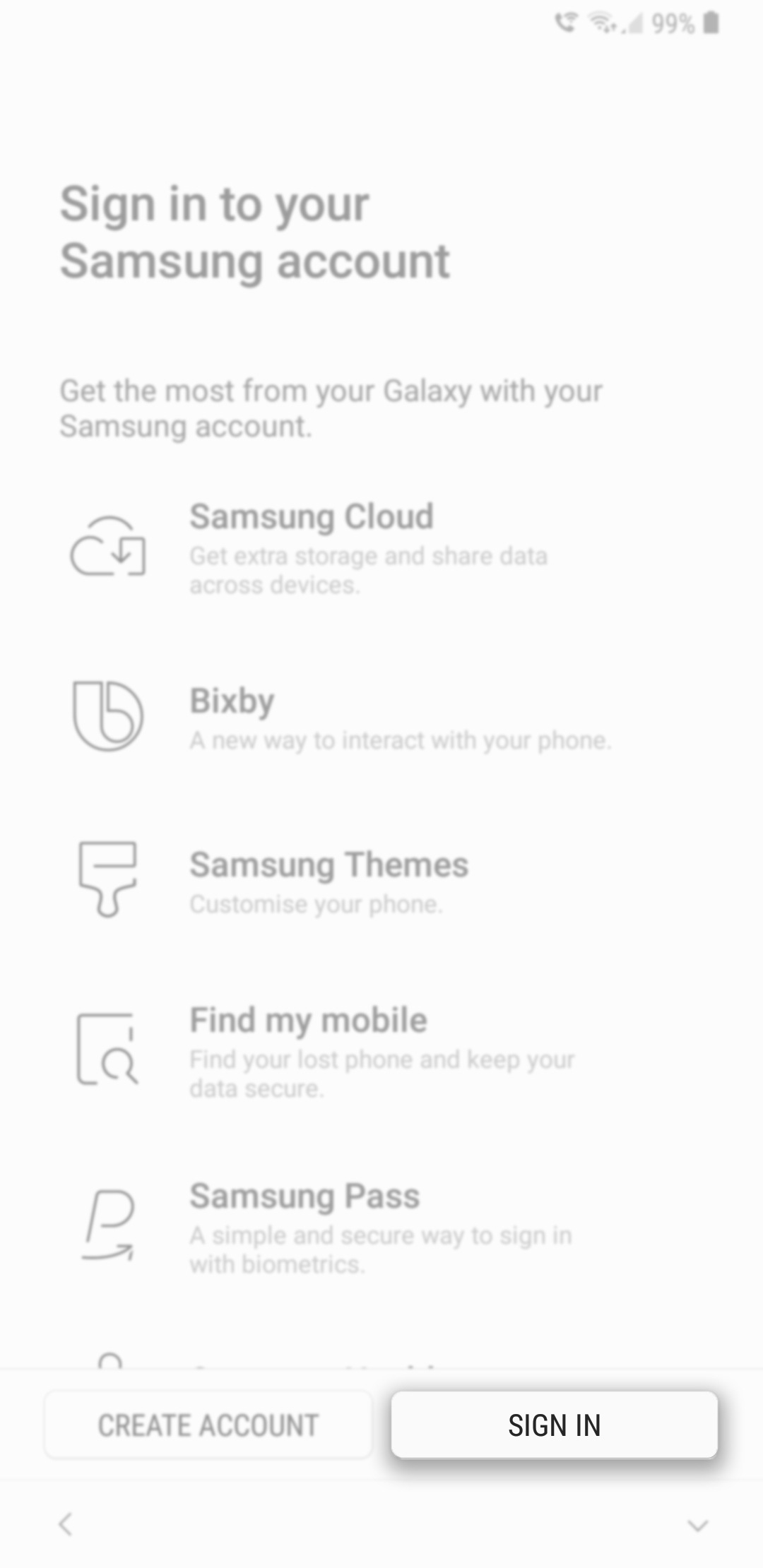Tap the down chevron at bottom right
763x1568 pixels.
click(698, 1526)
